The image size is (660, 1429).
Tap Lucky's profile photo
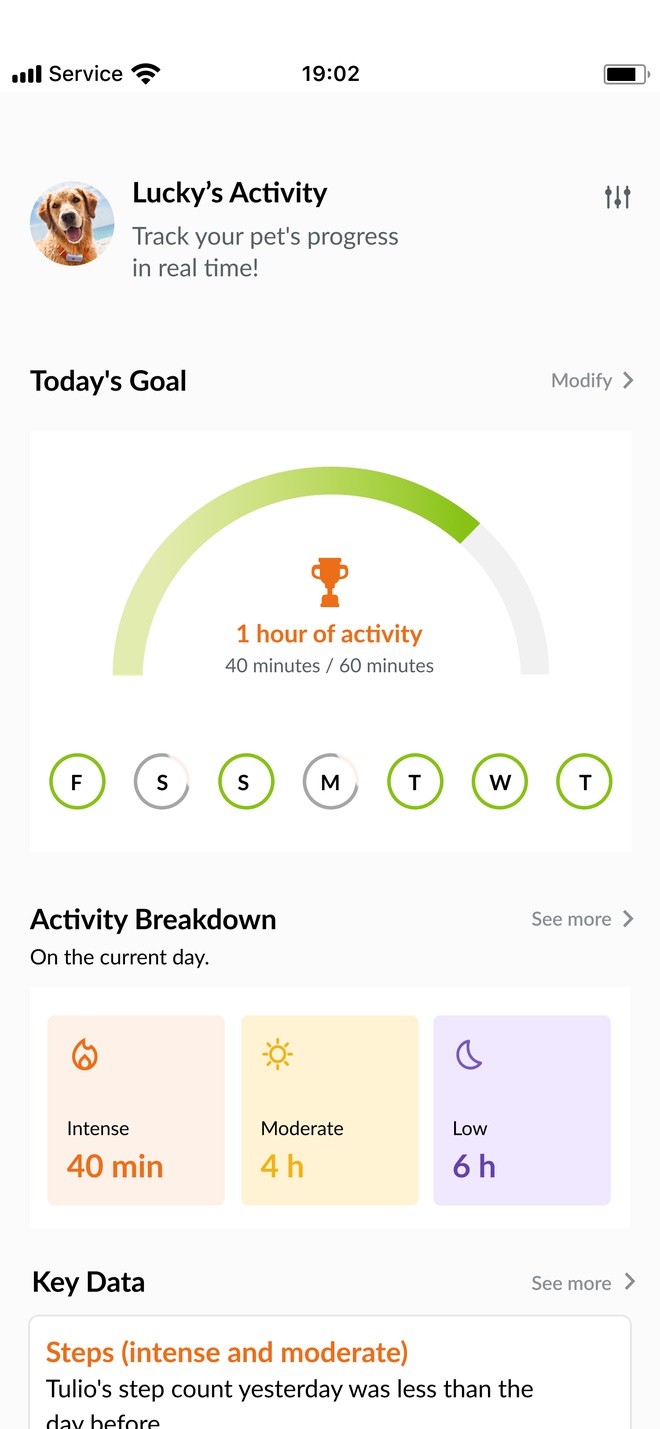72,223
